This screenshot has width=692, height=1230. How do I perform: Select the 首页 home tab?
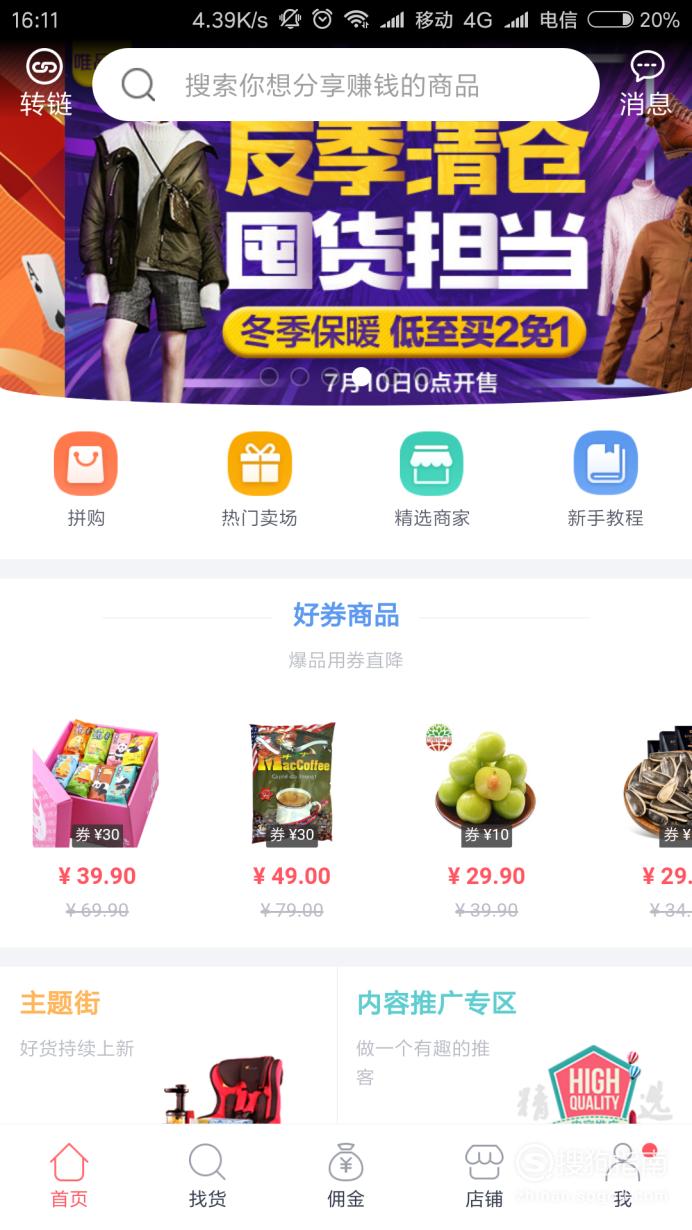coord(69,1176)
